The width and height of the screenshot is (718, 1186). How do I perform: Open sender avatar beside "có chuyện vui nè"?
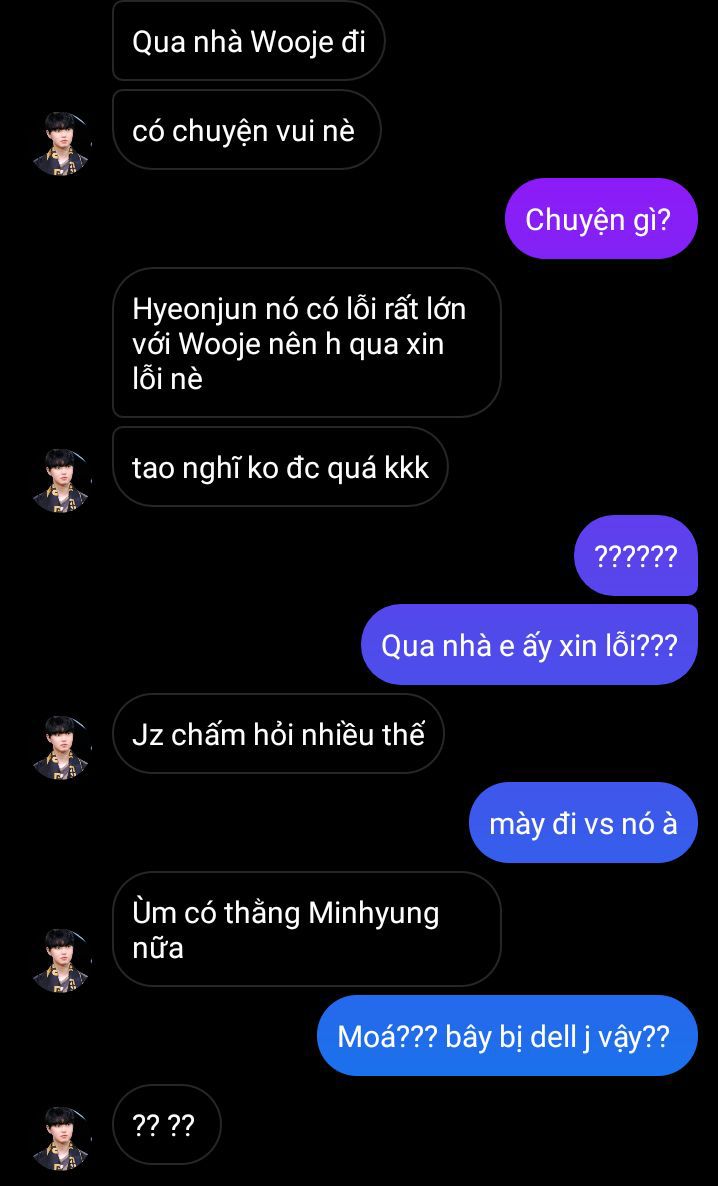(x=62, y=144)
